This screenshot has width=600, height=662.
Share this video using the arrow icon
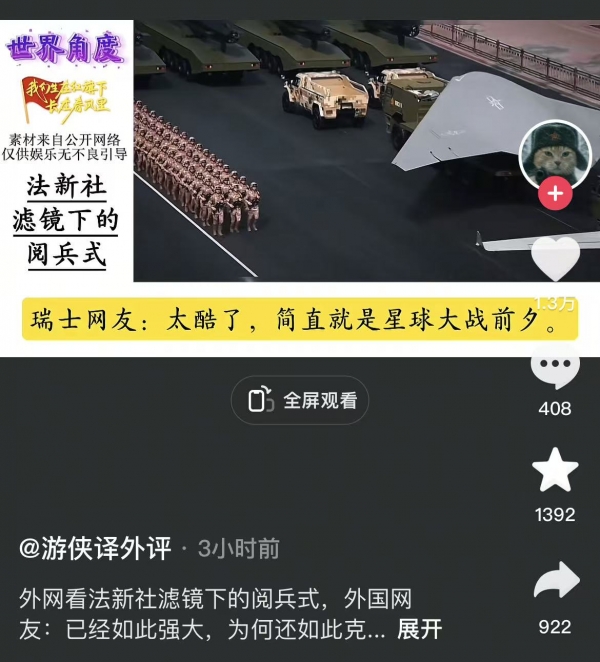click(556, 581)
